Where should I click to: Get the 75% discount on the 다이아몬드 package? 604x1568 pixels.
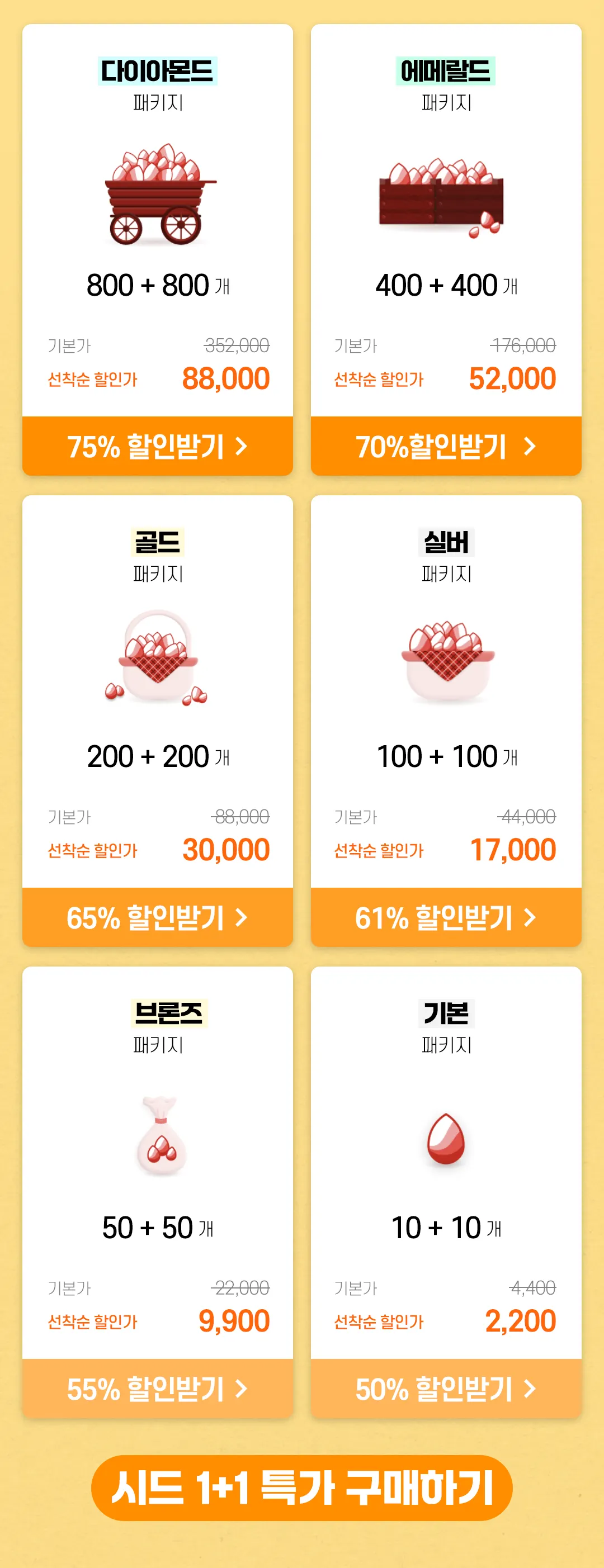click(x=157, y=446)
